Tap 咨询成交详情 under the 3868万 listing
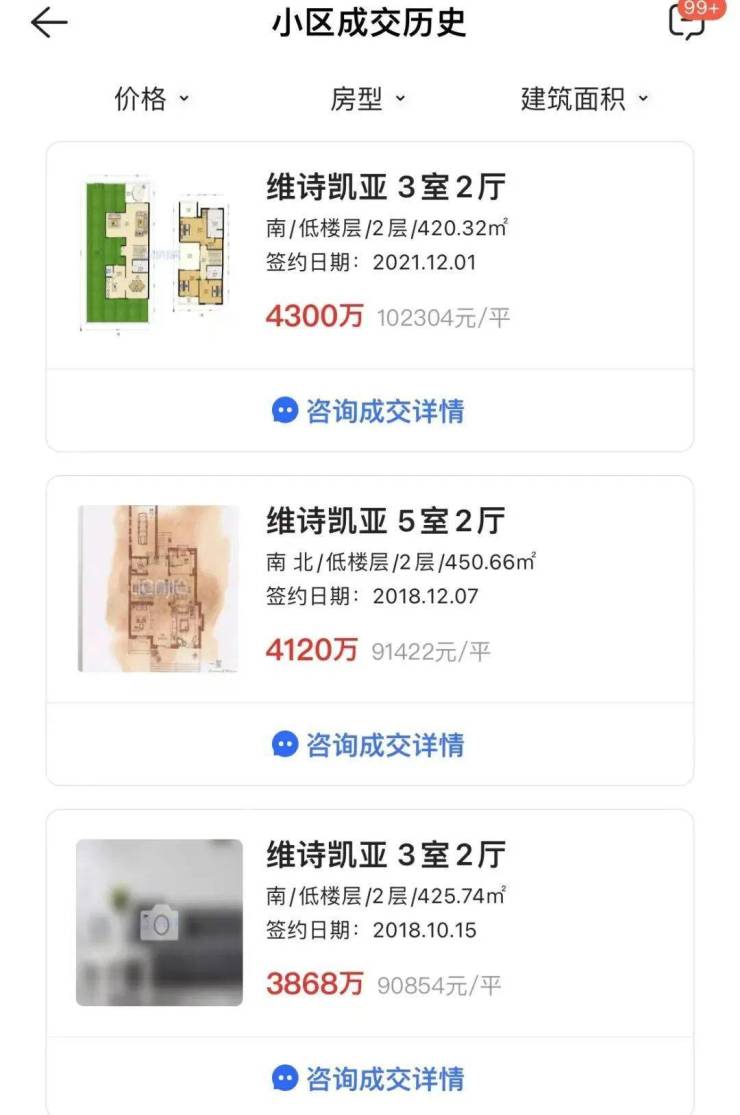740x1115 pixels. point(369,1079)
